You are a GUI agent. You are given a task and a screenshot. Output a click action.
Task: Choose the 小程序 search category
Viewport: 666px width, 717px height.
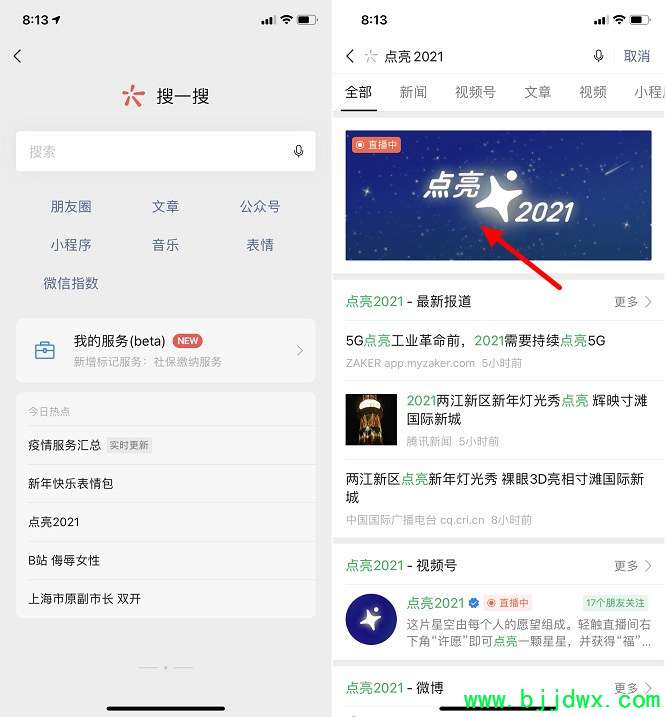tap(71, 245)
